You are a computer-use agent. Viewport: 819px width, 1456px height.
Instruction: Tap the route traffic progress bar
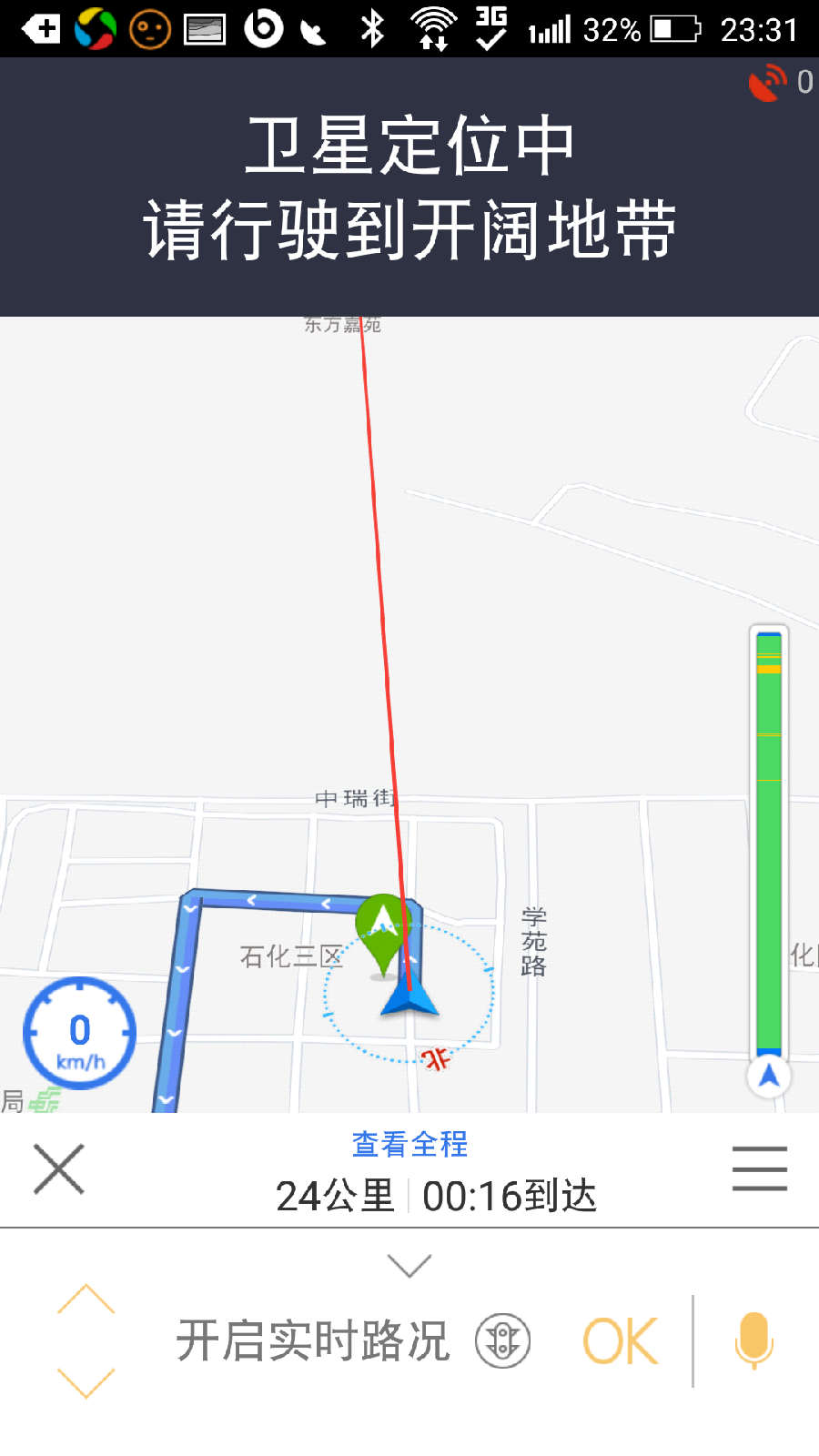click(769, 842)
